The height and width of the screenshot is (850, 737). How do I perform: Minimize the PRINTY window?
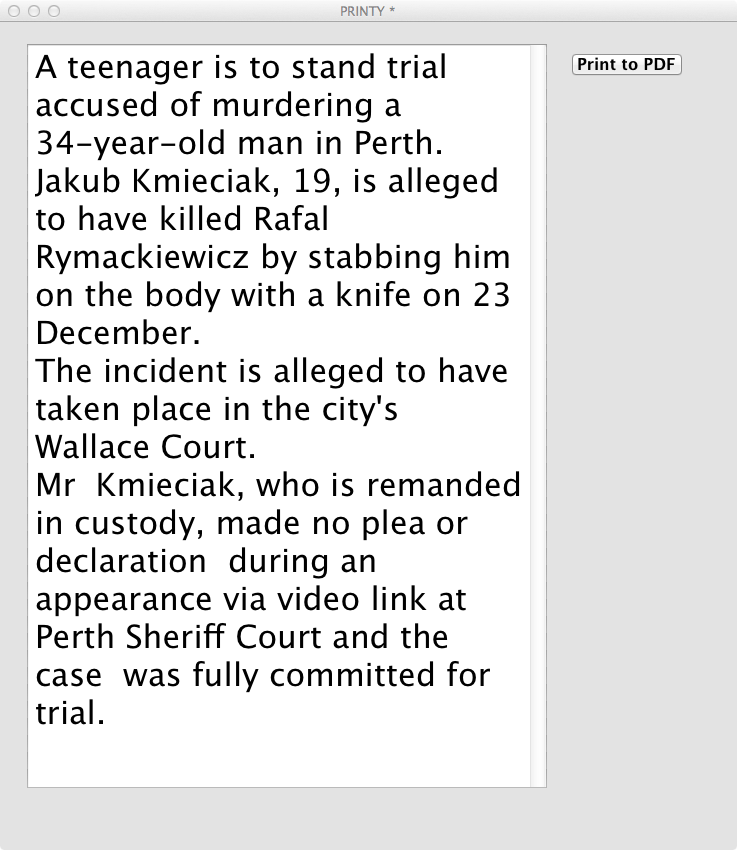(34, 11)
